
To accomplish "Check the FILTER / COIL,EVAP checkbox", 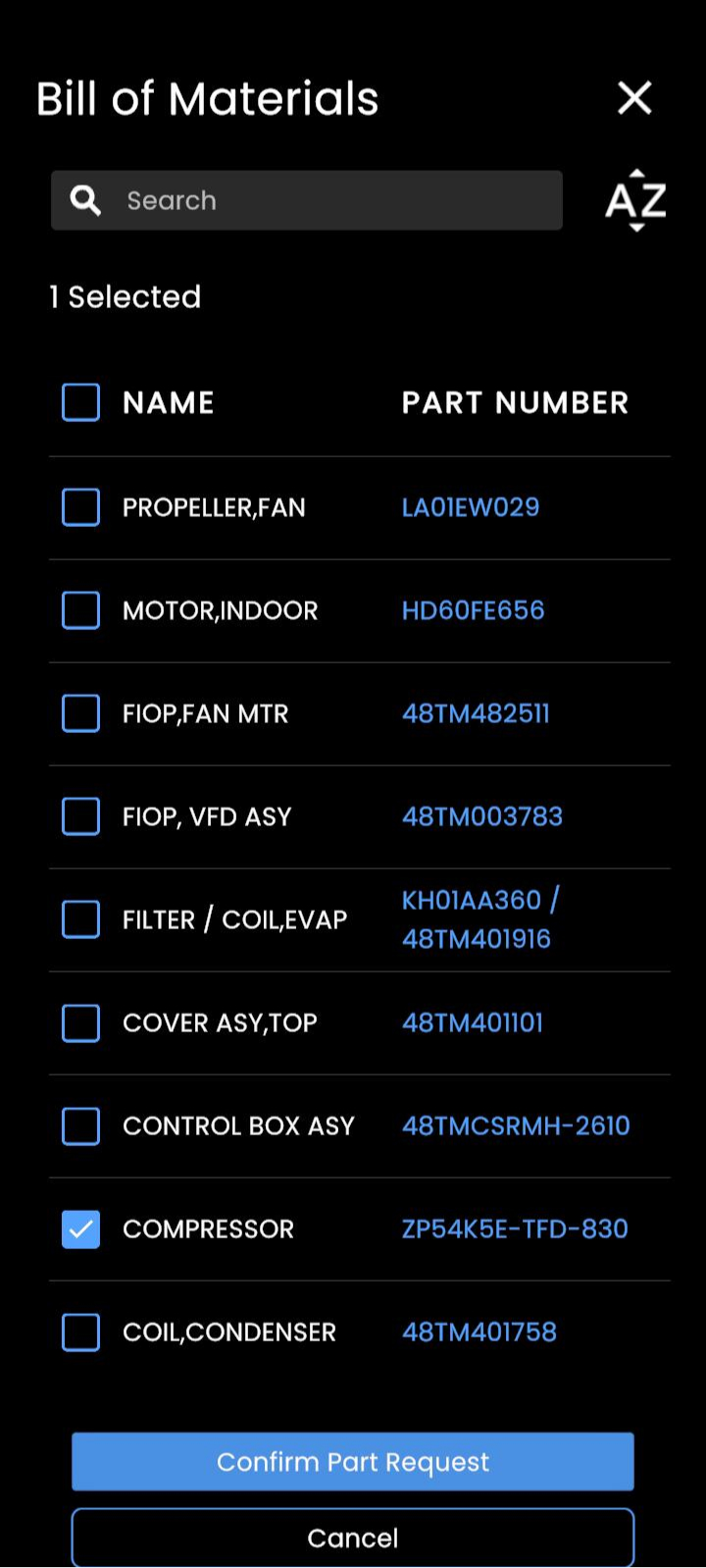I will pos(80,919).
